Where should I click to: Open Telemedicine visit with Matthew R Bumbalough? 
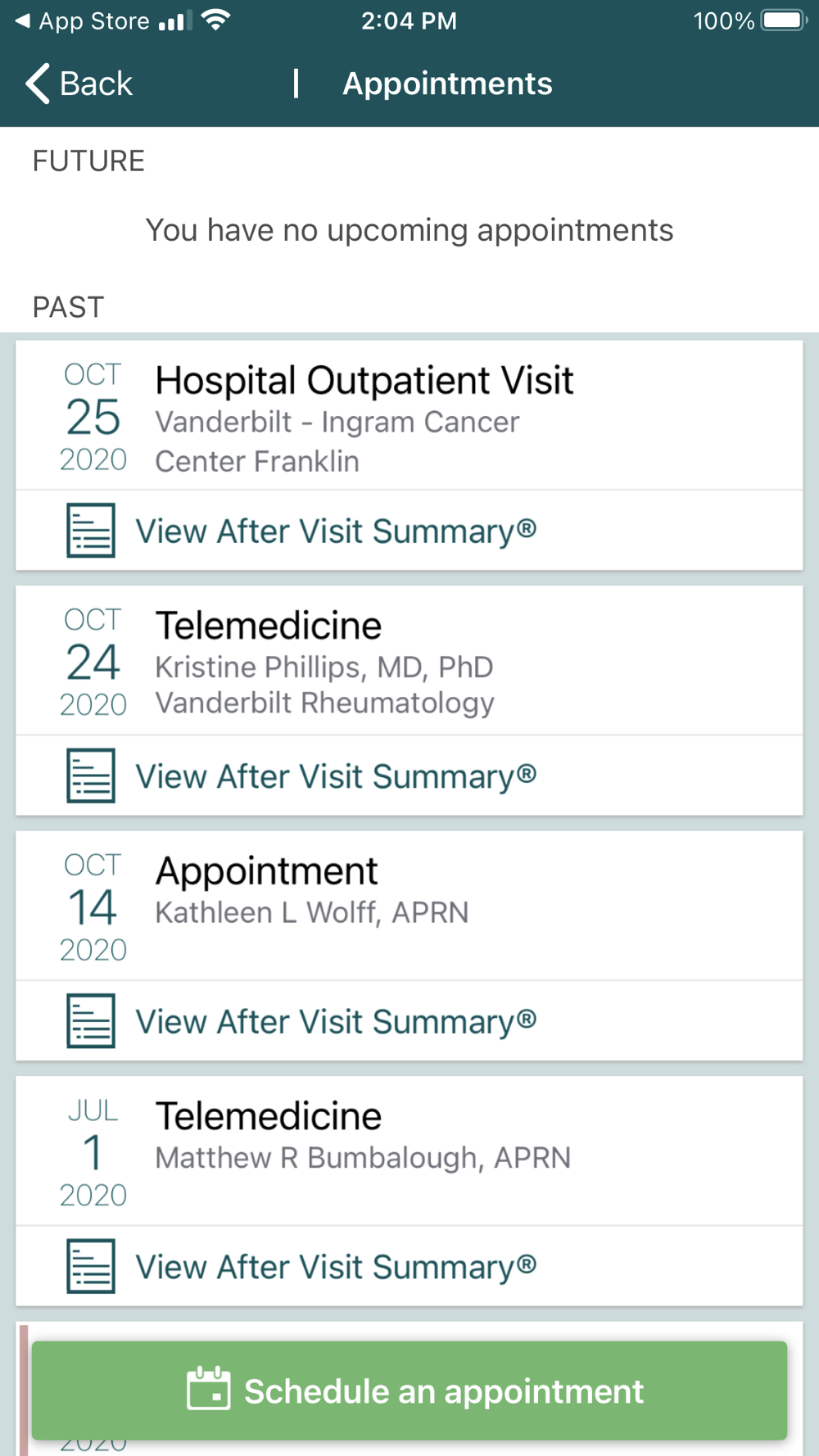pyautogui.click(x=409, y=1151)
